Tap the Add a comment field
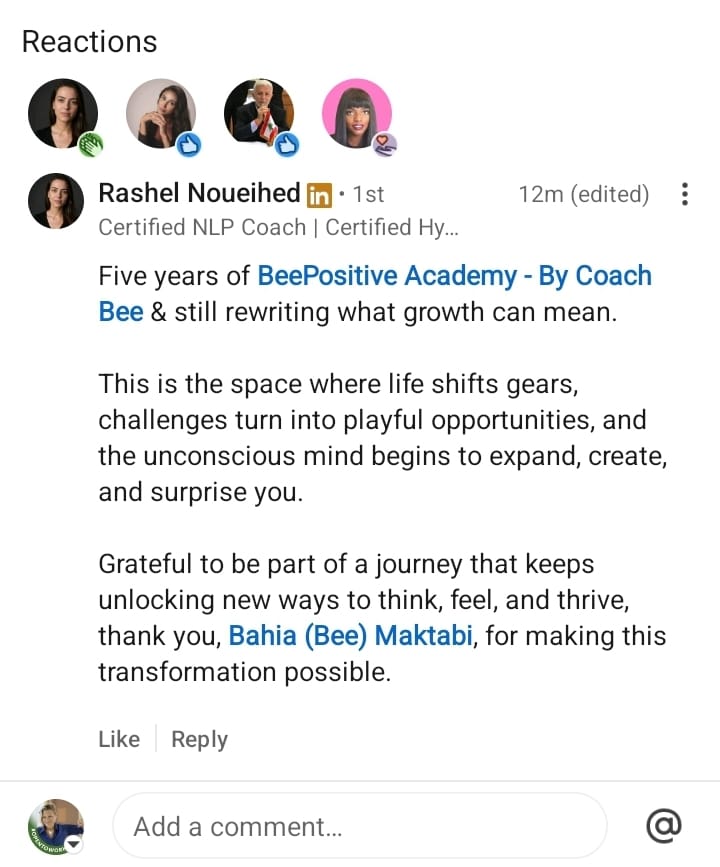Screen dimensions: 720x867 pyautogui.click(x=359, y=826)
